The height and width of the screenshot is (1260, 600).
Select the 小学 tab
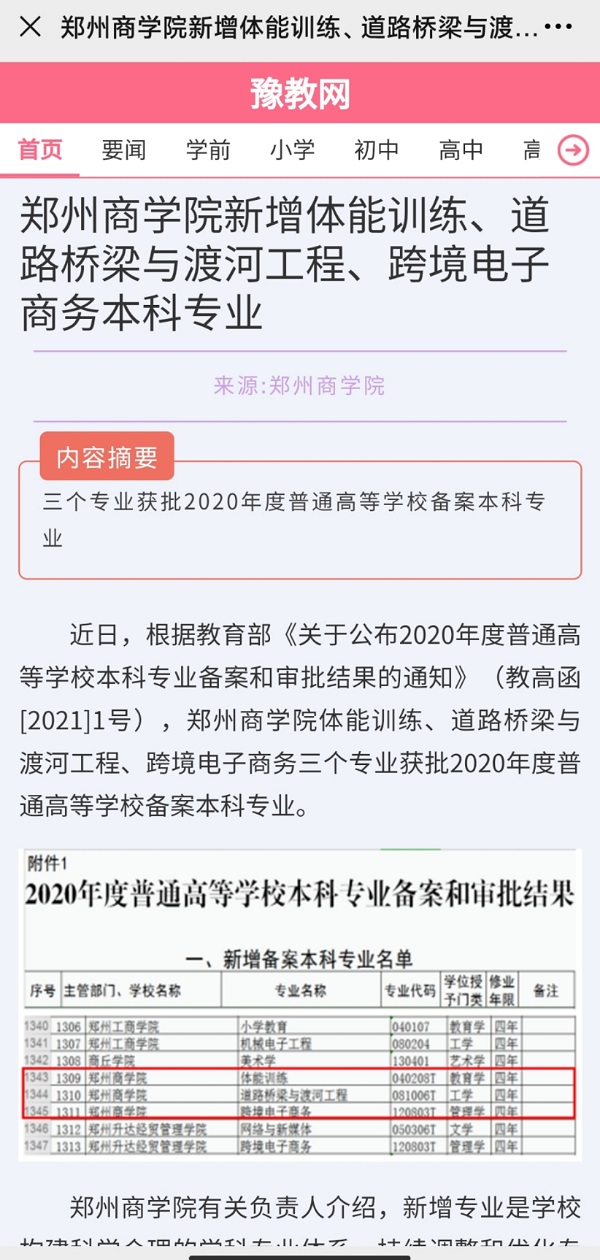(x=292, y=150)
